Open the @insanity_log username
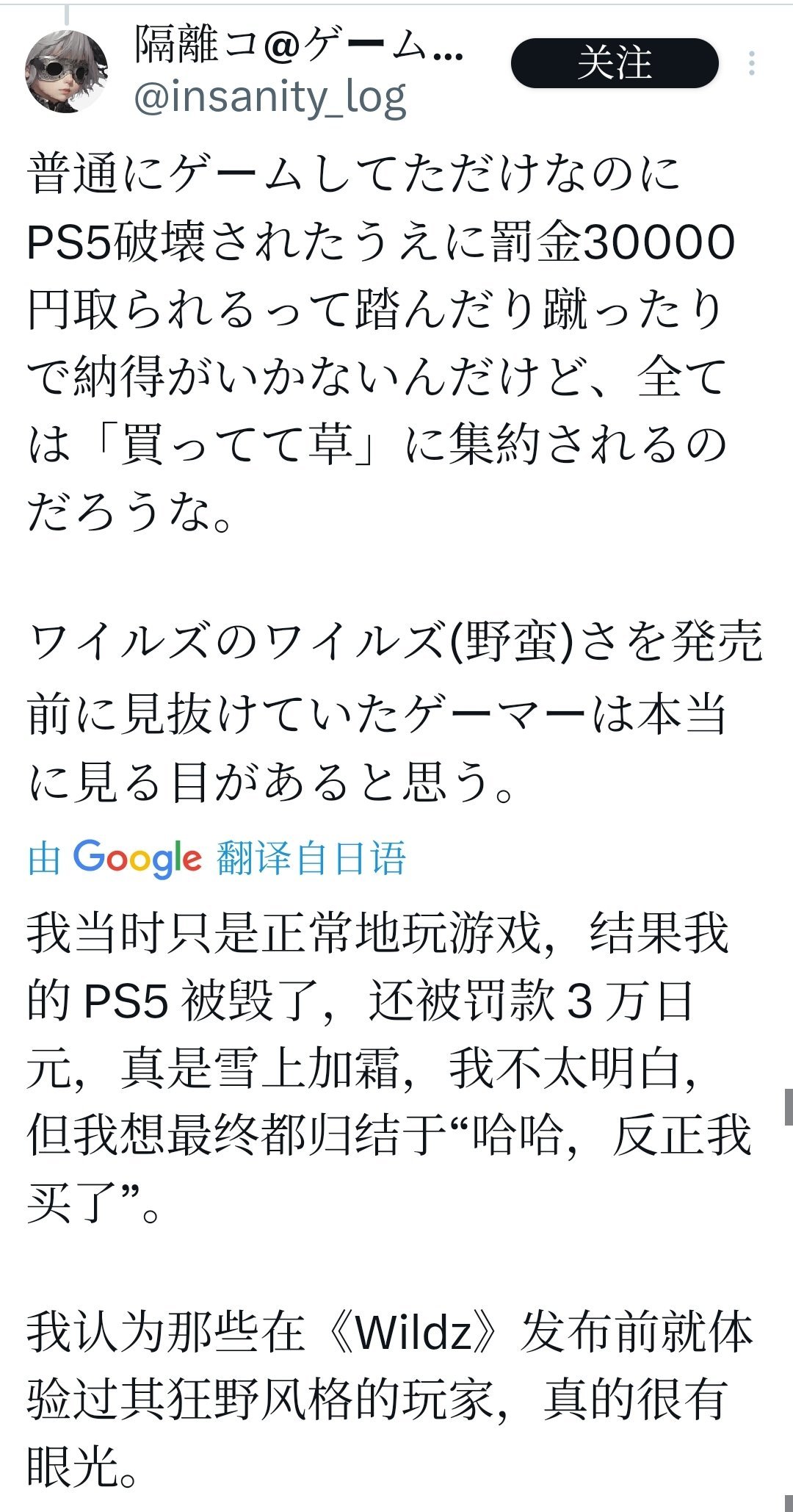The width and height of the screenshot is (793, 1512). tap(270, 98)
